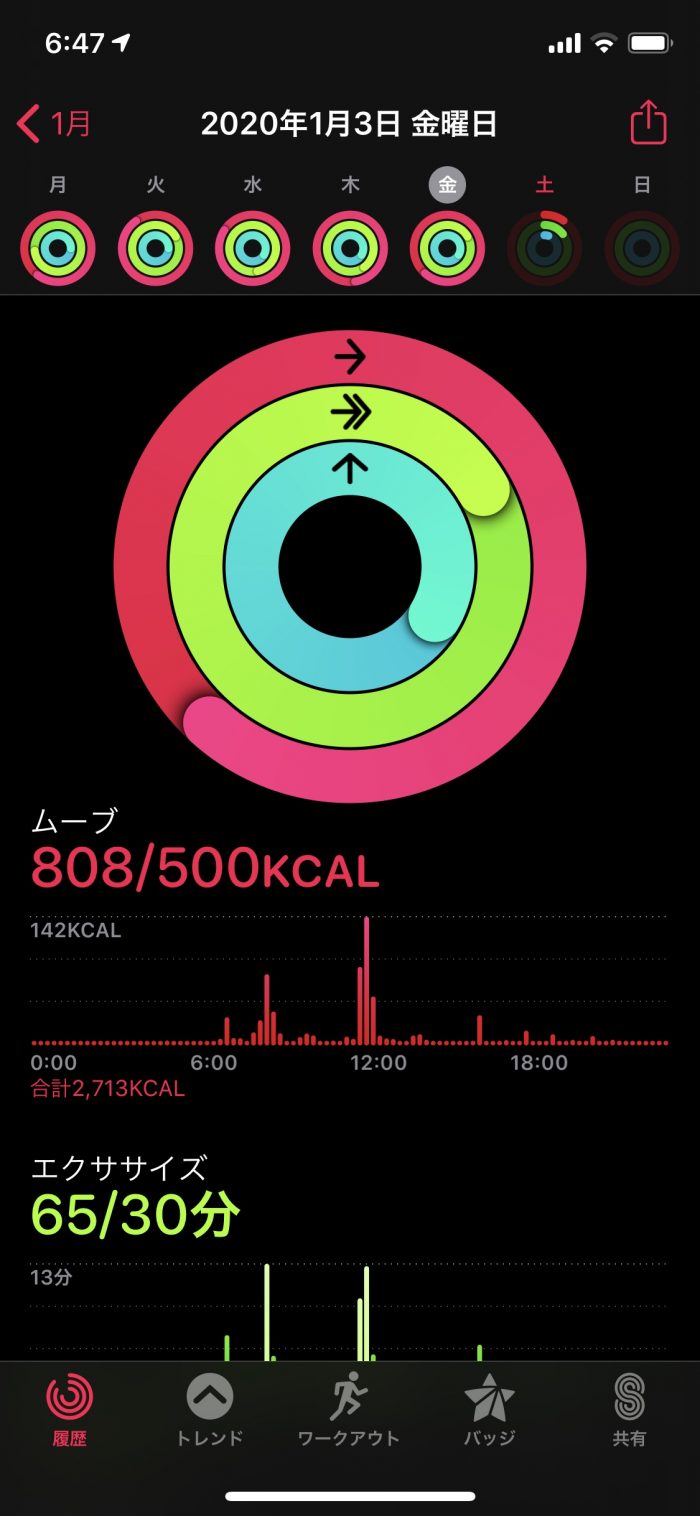Share this day's activity summary
The width and height of the screenshot is (700, 1516).
tap(648, 123)
